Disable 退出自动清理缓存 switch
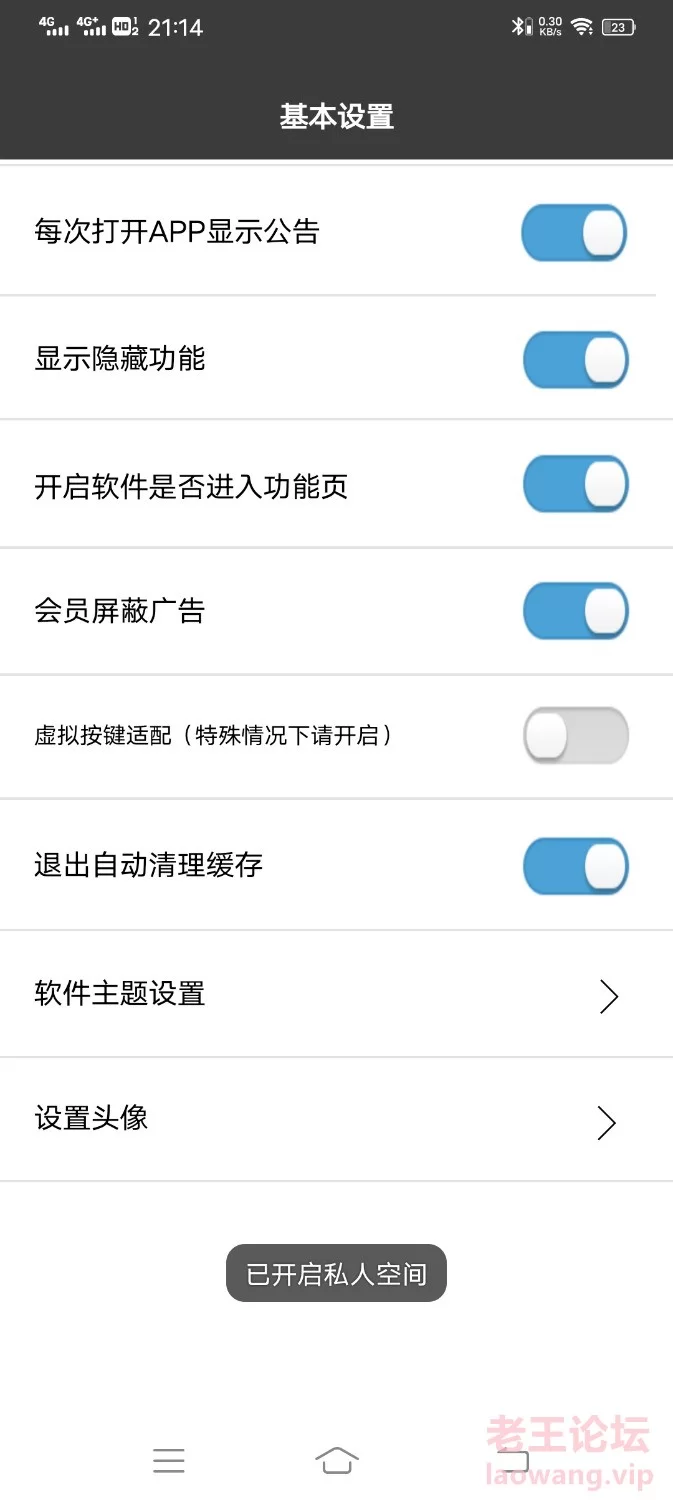This screenshot has width=673, height=1500. (575, 865)
